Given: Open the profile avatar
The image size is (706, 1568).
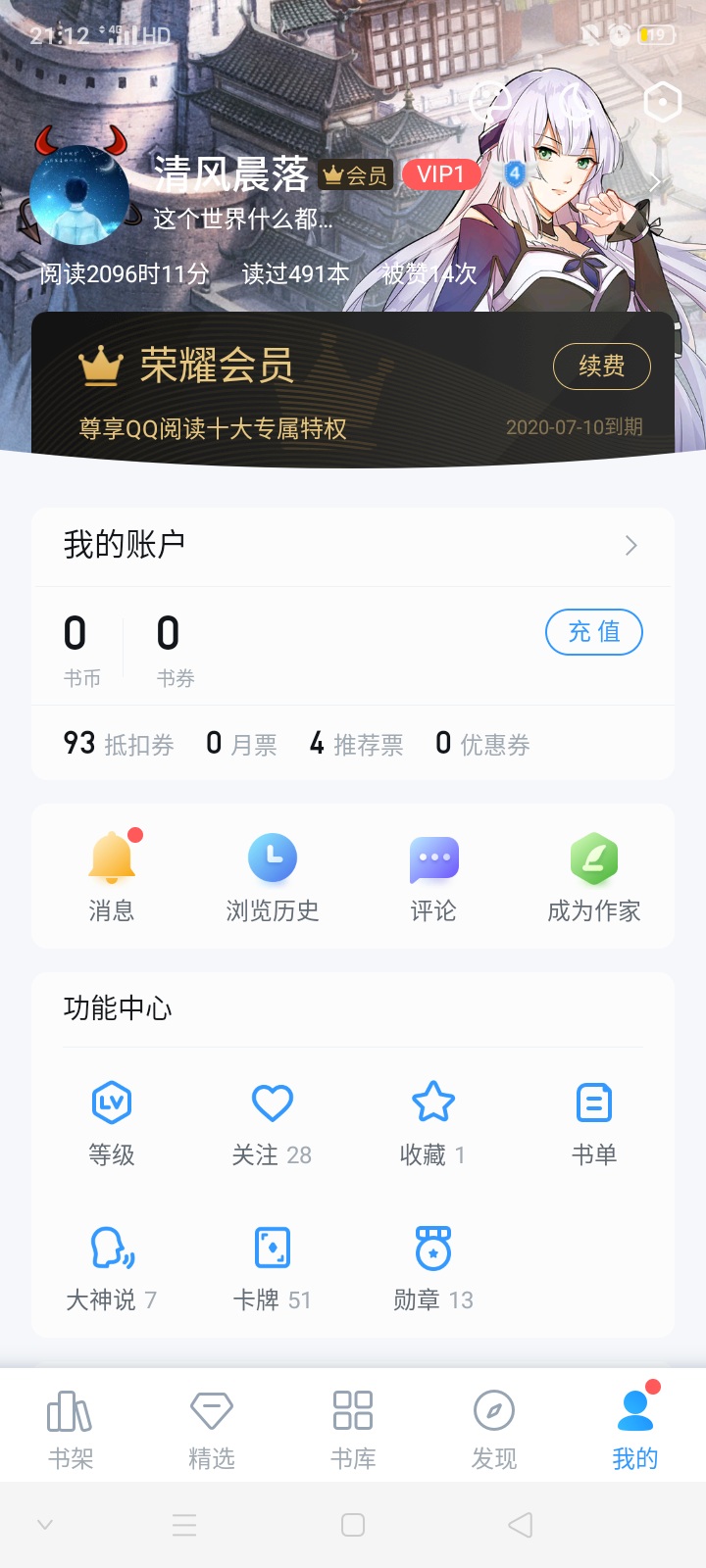Looking at the screenshot, I should click(x=78, y=194).
